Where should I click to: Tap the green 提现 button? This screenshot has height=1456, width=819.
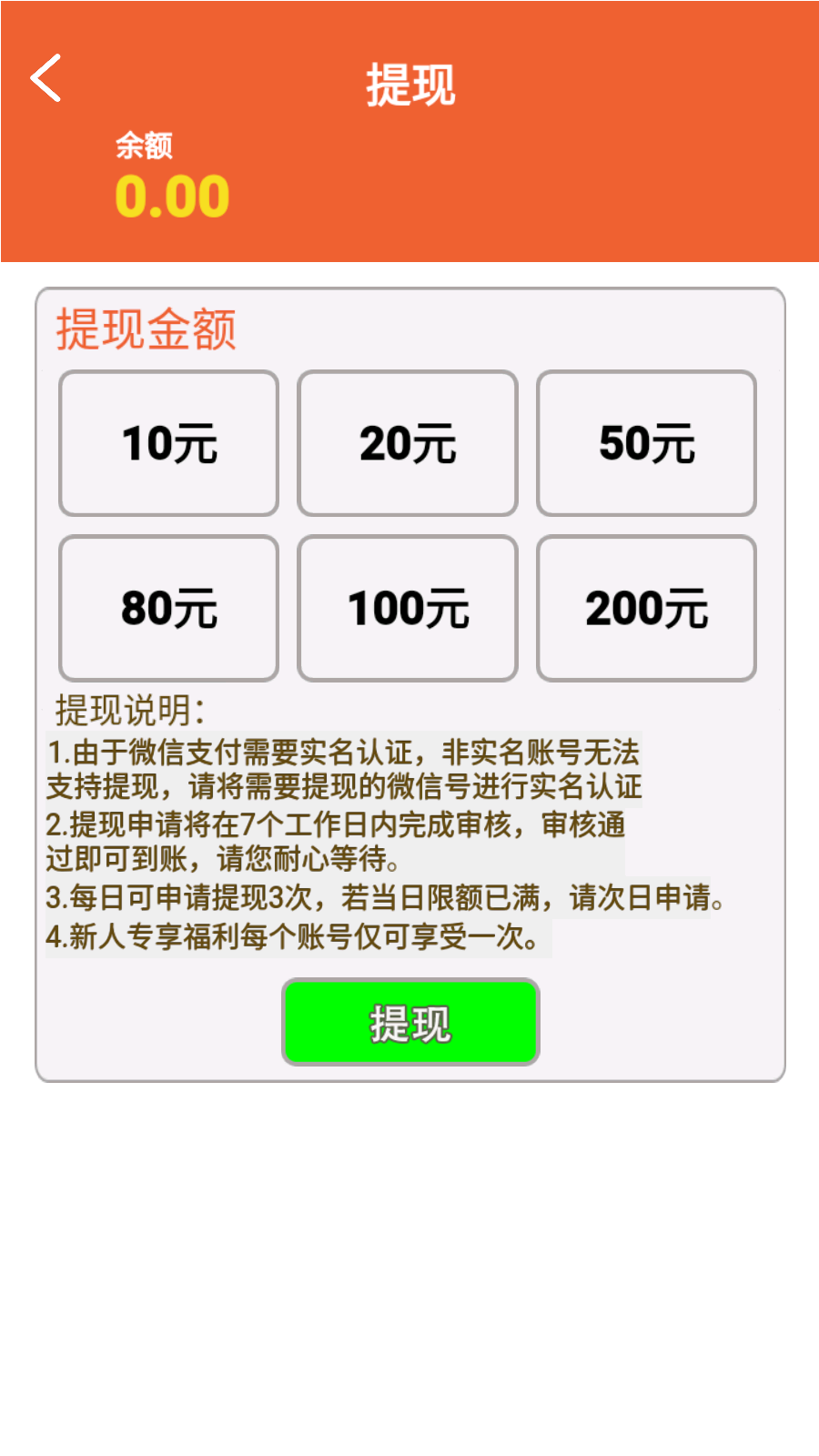(x=410, y=1022)
